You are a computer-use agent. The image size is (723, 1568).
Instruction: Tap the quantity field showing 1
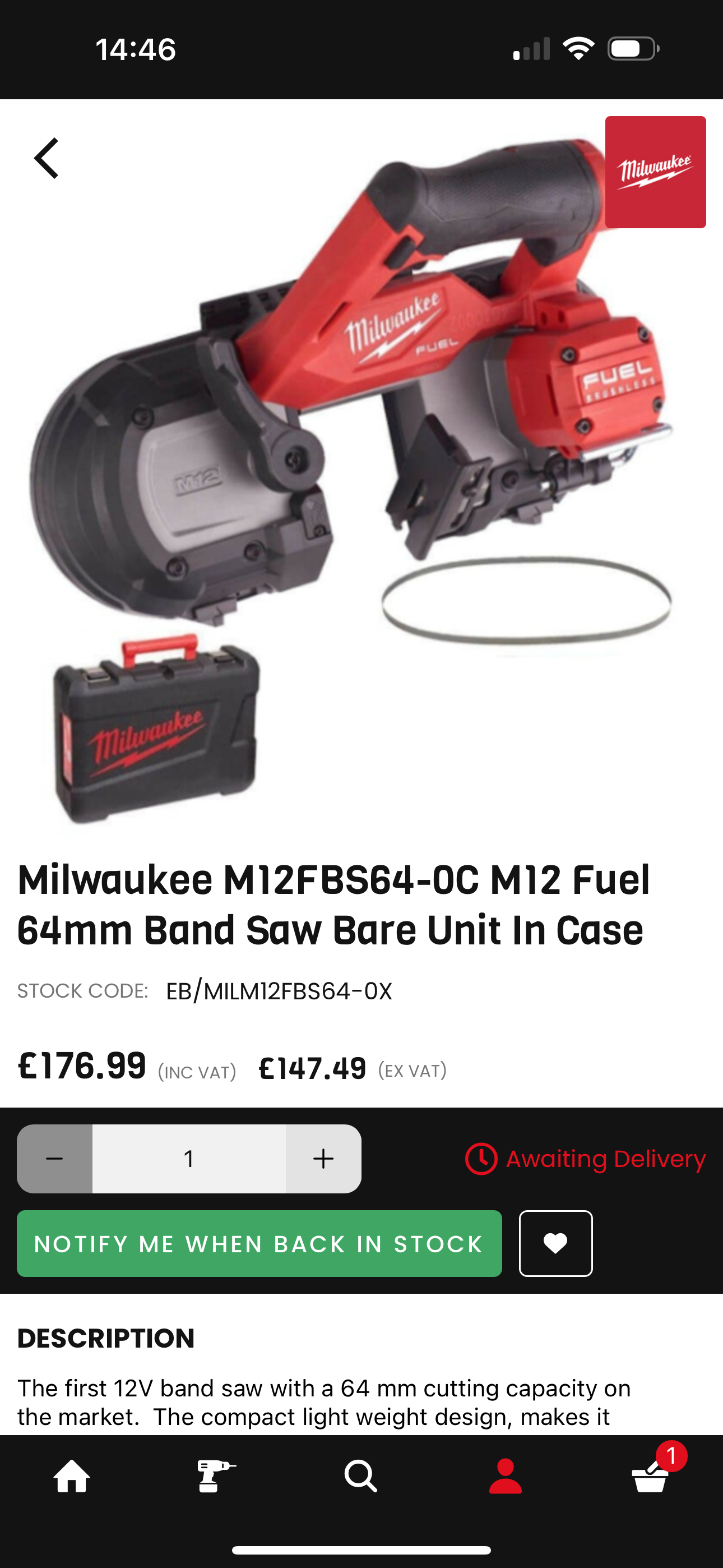tap(189, 1159)
